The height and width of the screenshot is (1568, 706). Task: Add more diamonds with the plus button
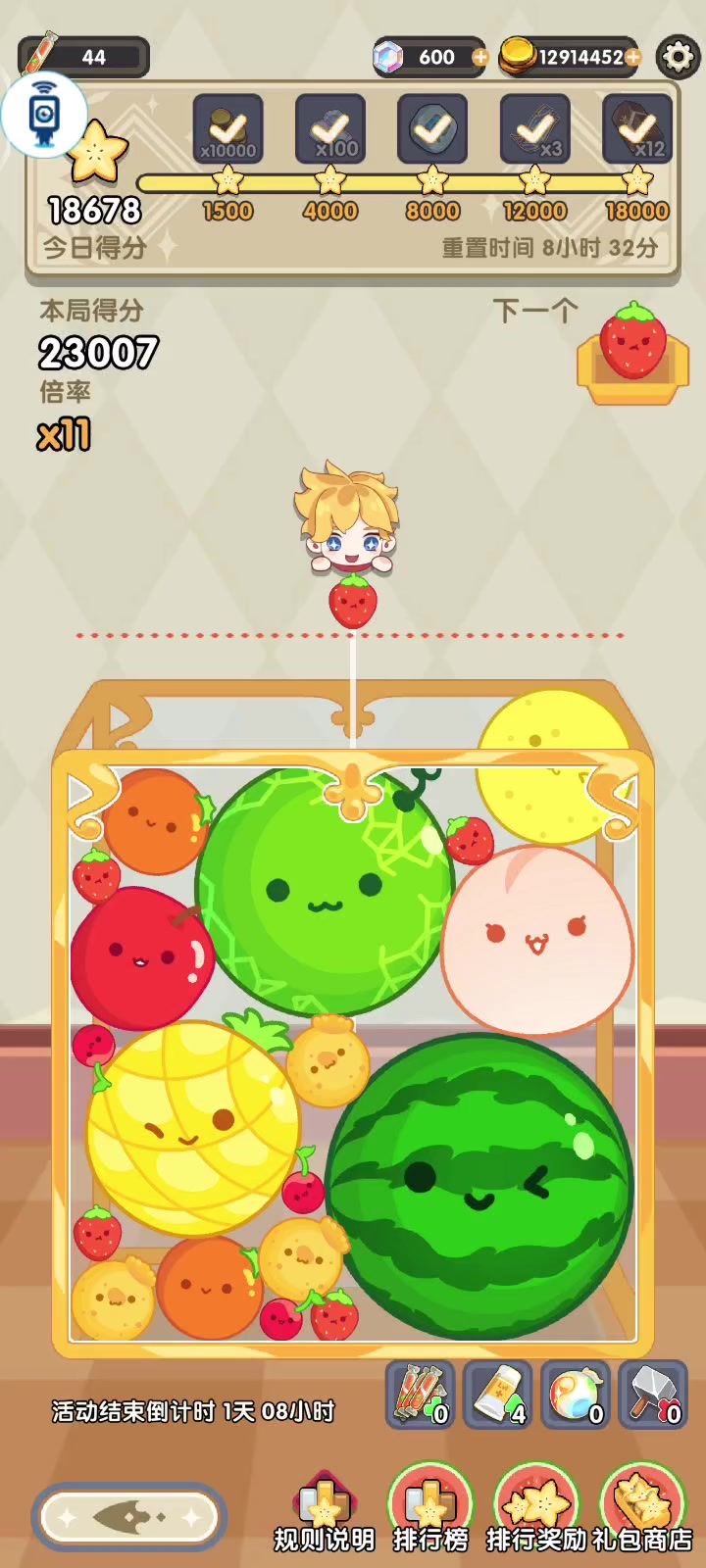point(479,58)
